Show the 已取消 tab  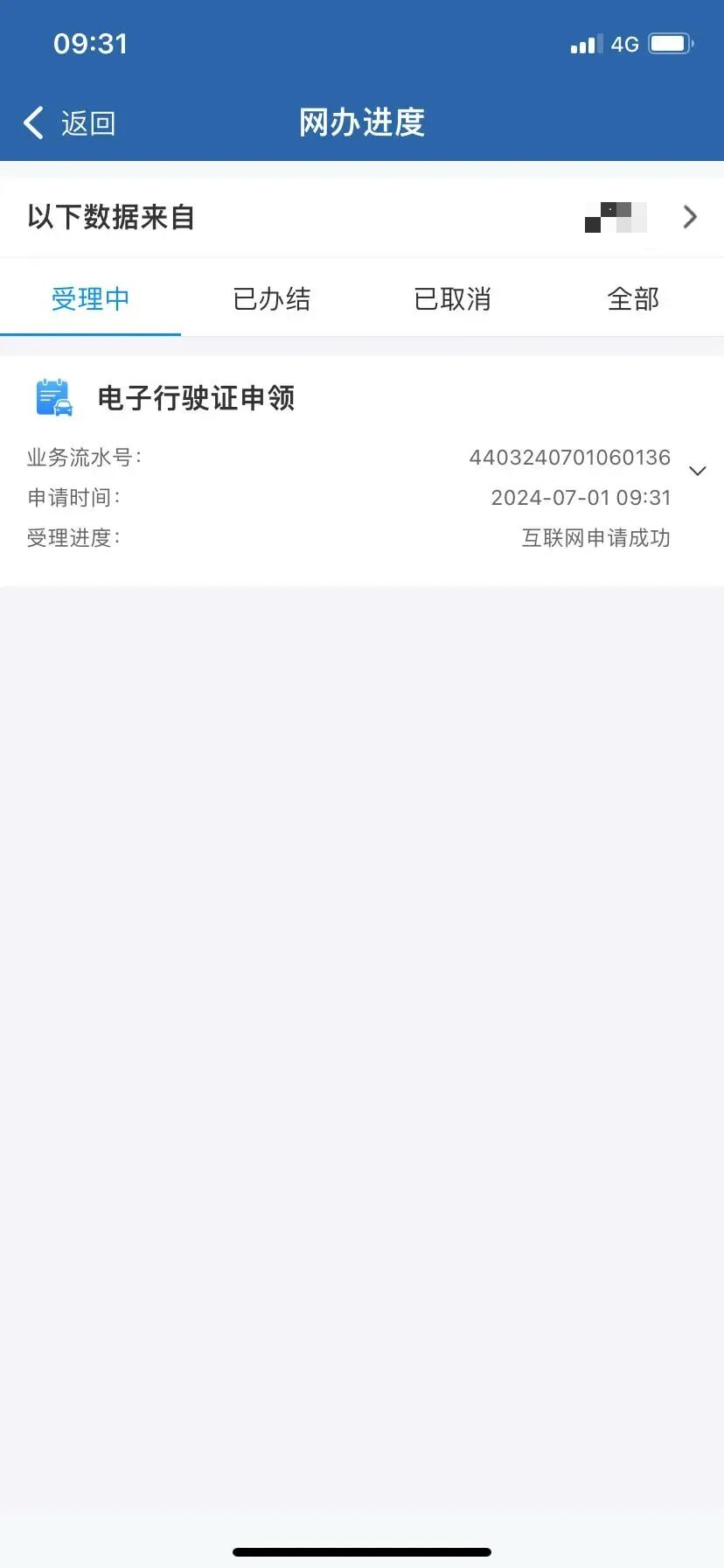coord(452,299)
